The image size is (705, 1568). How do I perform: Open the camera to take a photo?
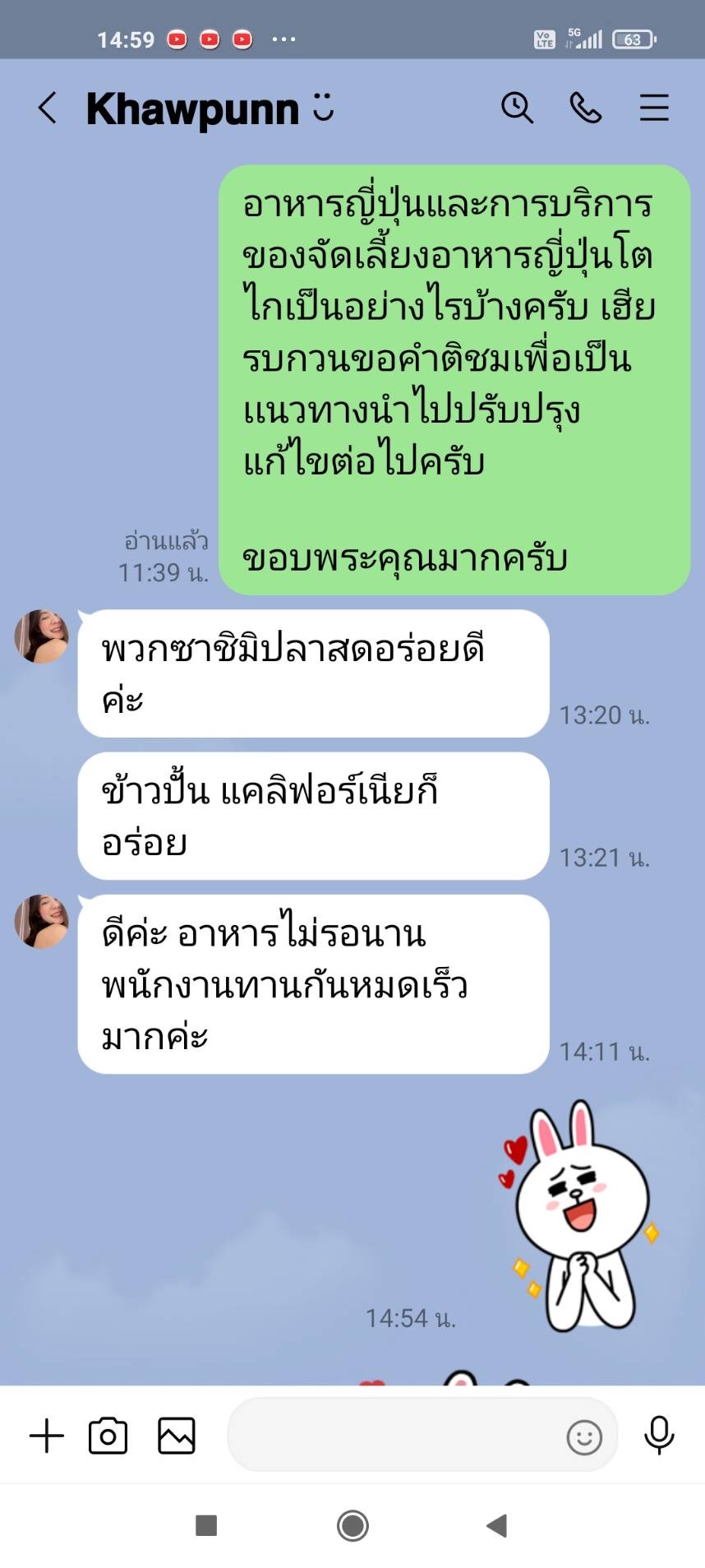pyautogui.click(x=108, y=1436)
